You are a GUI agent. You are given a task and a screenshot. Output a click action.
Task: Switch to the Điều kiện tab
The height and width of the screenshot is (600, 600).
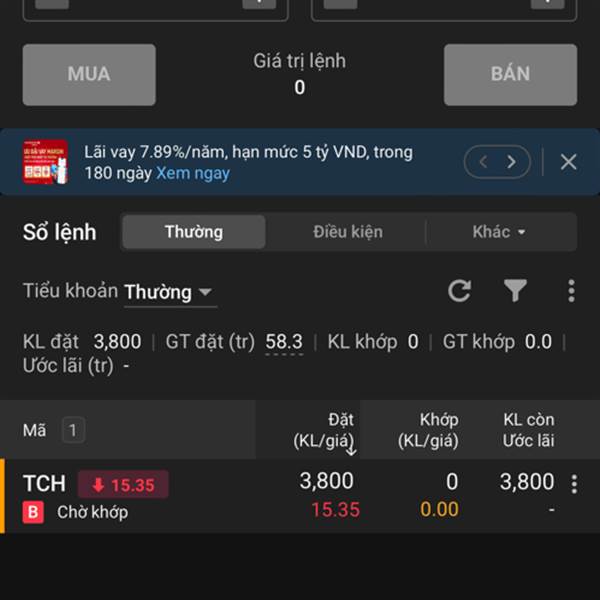point(347,232)
